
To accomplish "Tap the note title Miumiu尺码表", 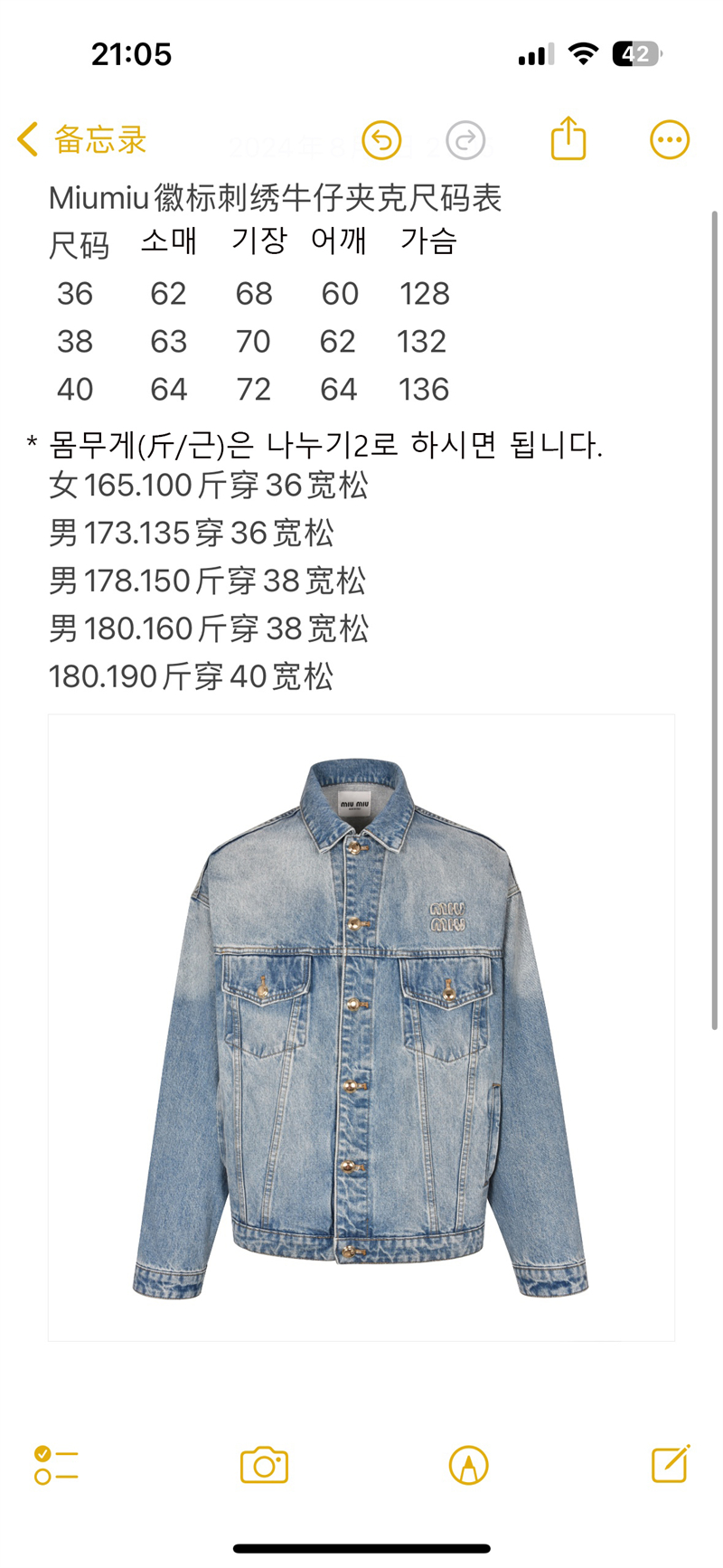I will click(277, 197).
